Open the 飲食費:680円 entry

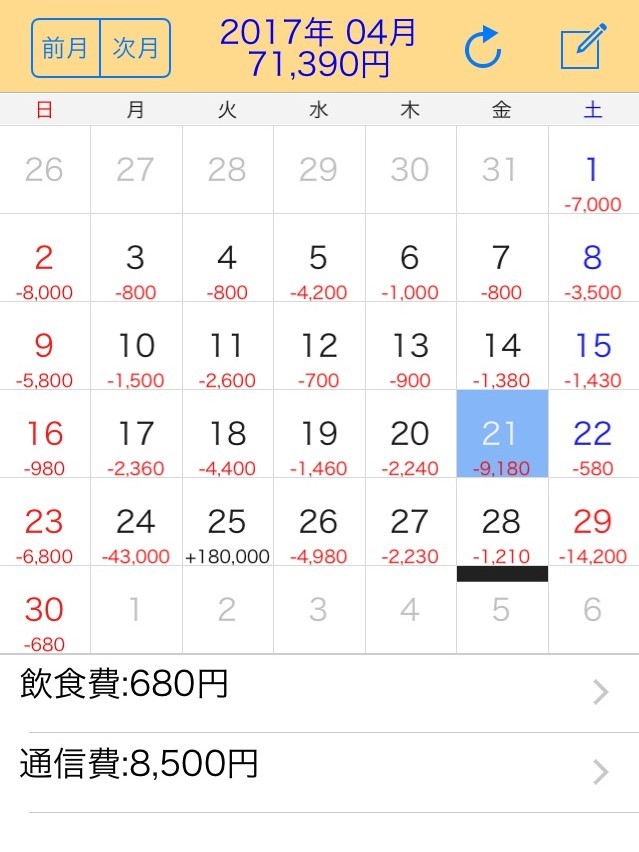pos(320,693)
